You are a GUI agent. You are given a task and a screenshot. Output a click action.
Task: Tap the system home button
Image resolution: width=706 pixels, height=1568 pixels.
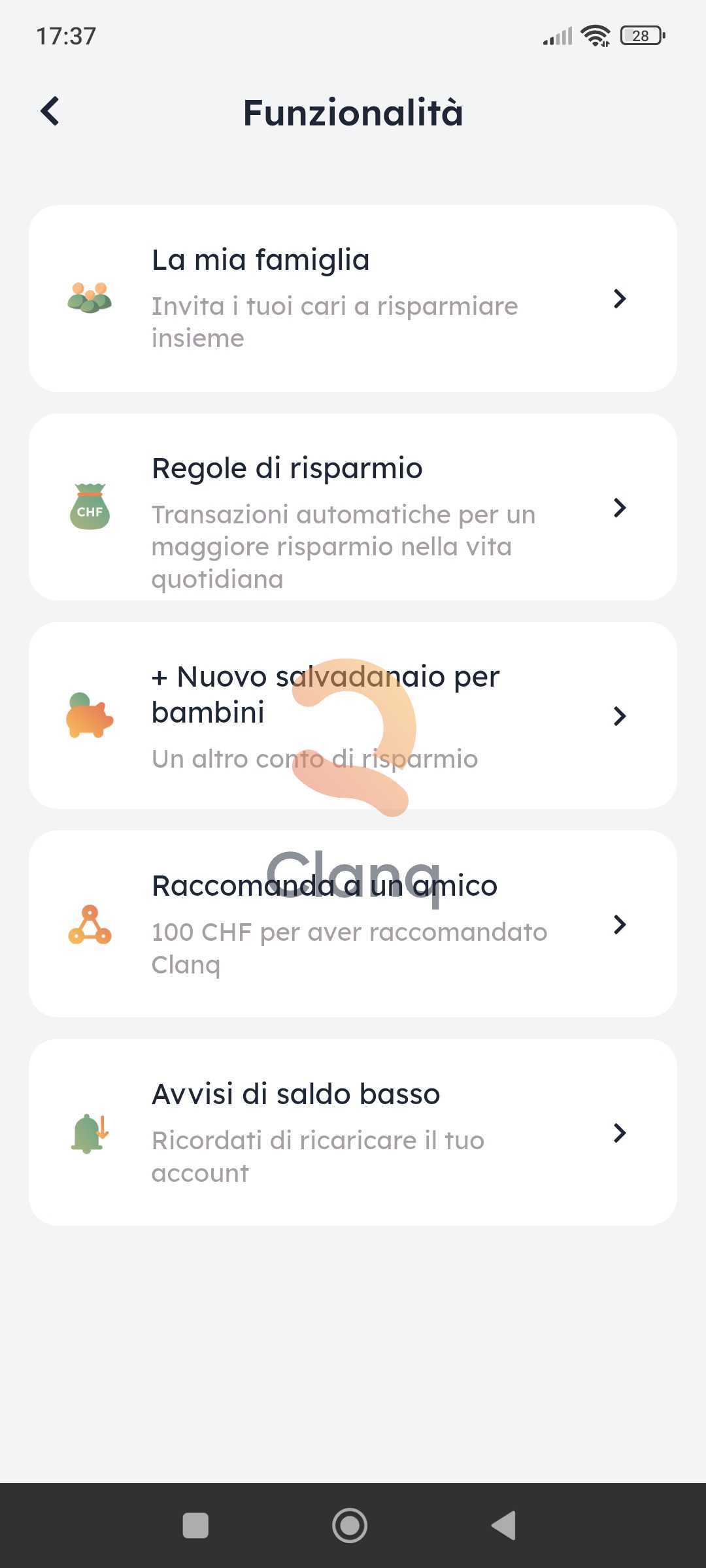tap(350, 1526)
